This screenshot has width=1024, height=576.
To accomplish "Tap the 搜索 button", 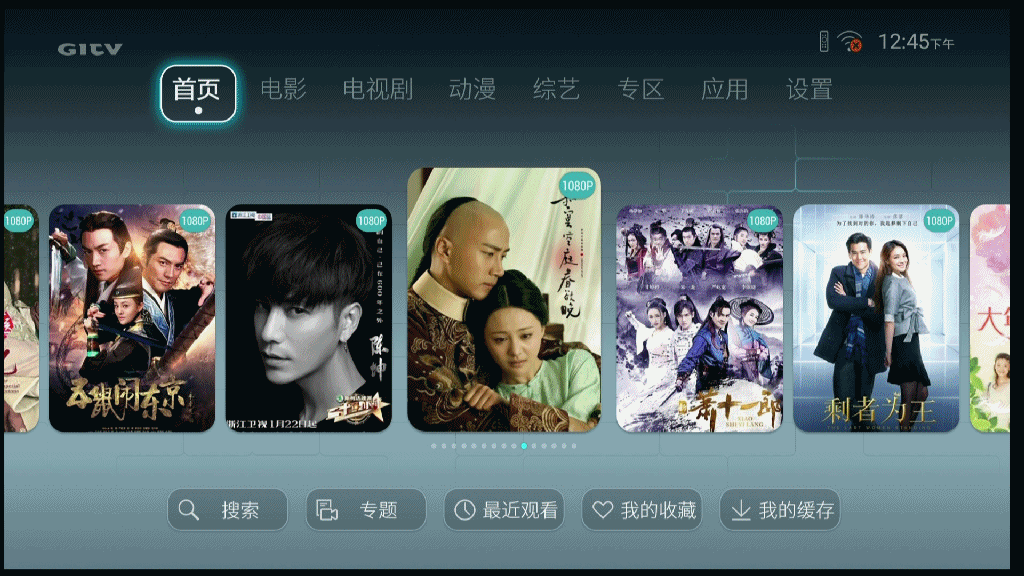I will click(x=227, y=510).
